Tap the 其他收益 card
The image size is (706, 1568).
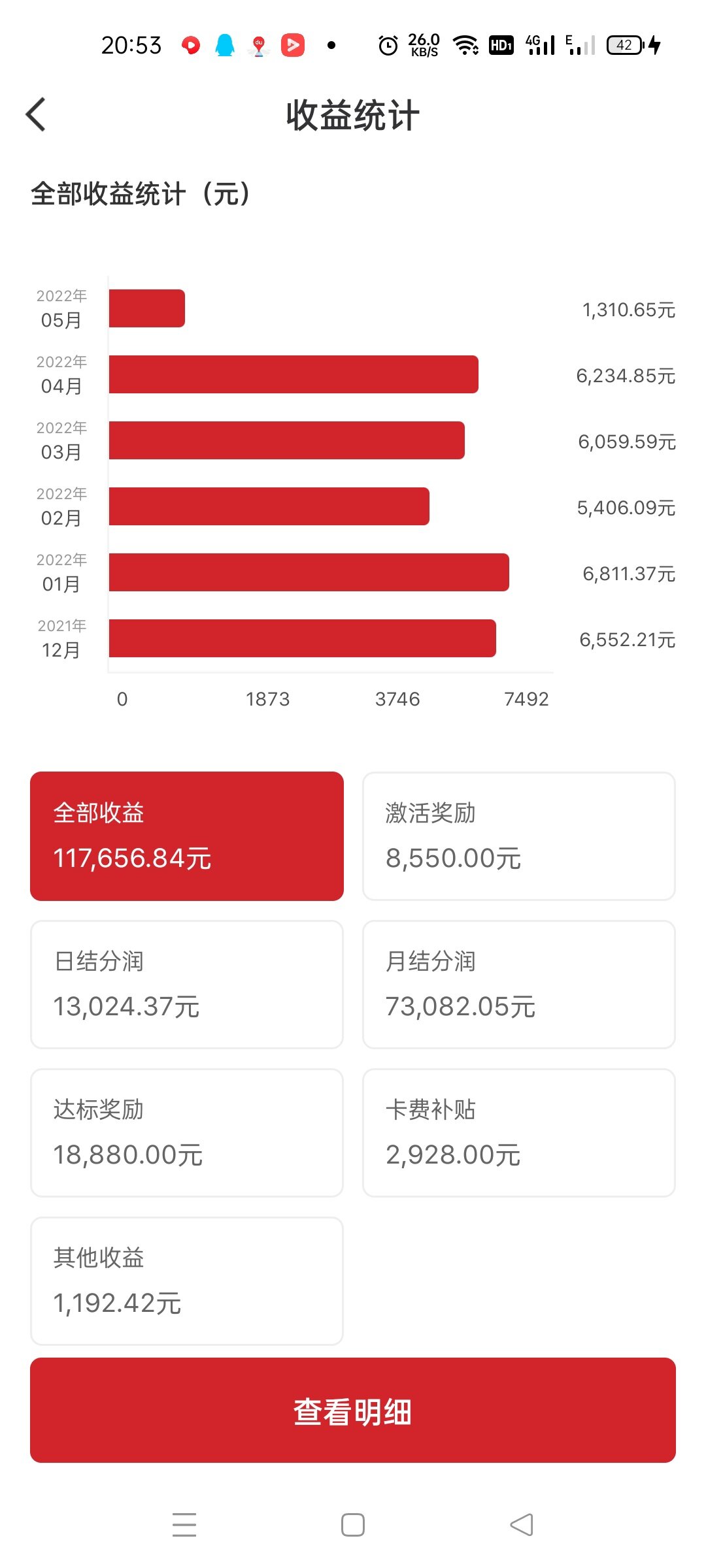tap(187, 1281)
